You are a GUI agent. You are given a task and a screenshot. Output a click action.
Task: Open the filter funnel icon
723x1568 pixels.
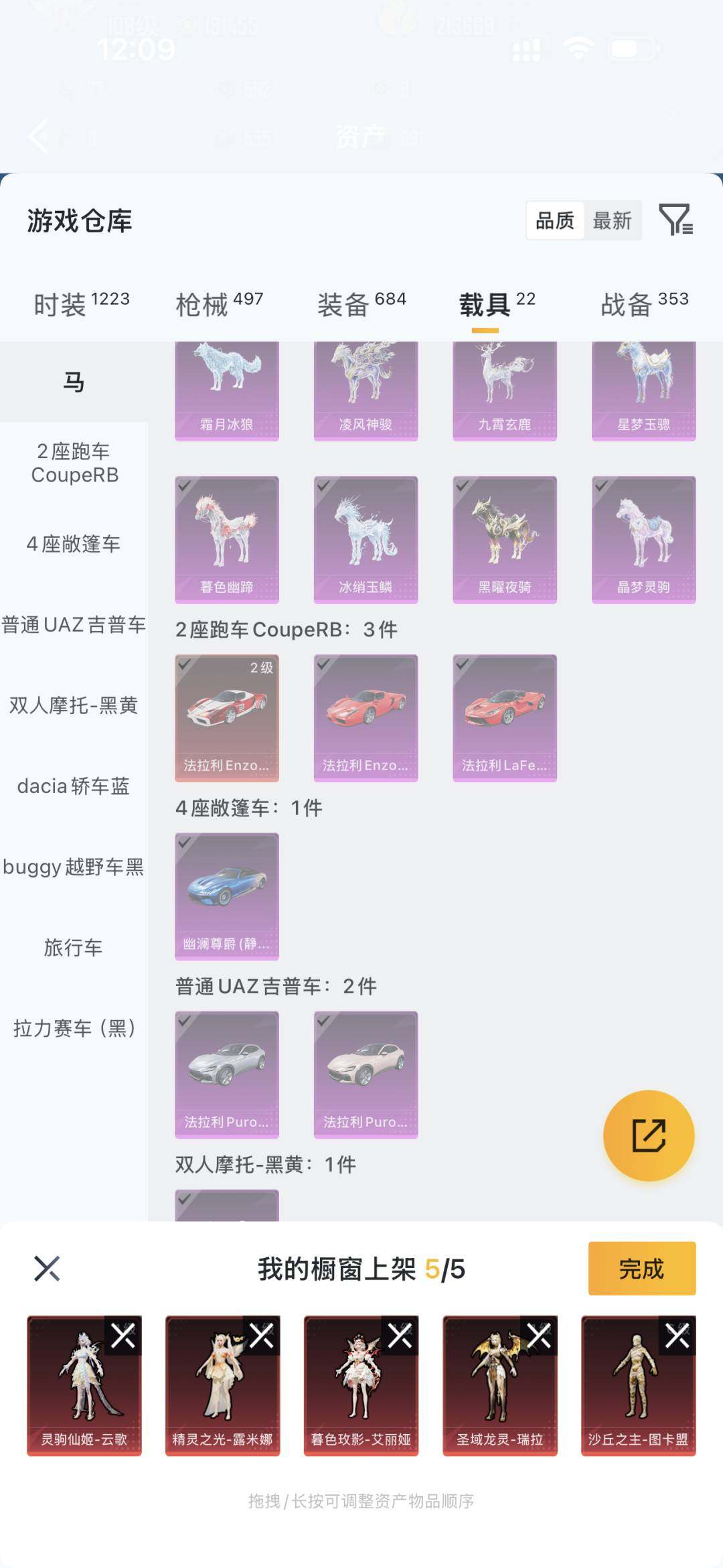678,221
